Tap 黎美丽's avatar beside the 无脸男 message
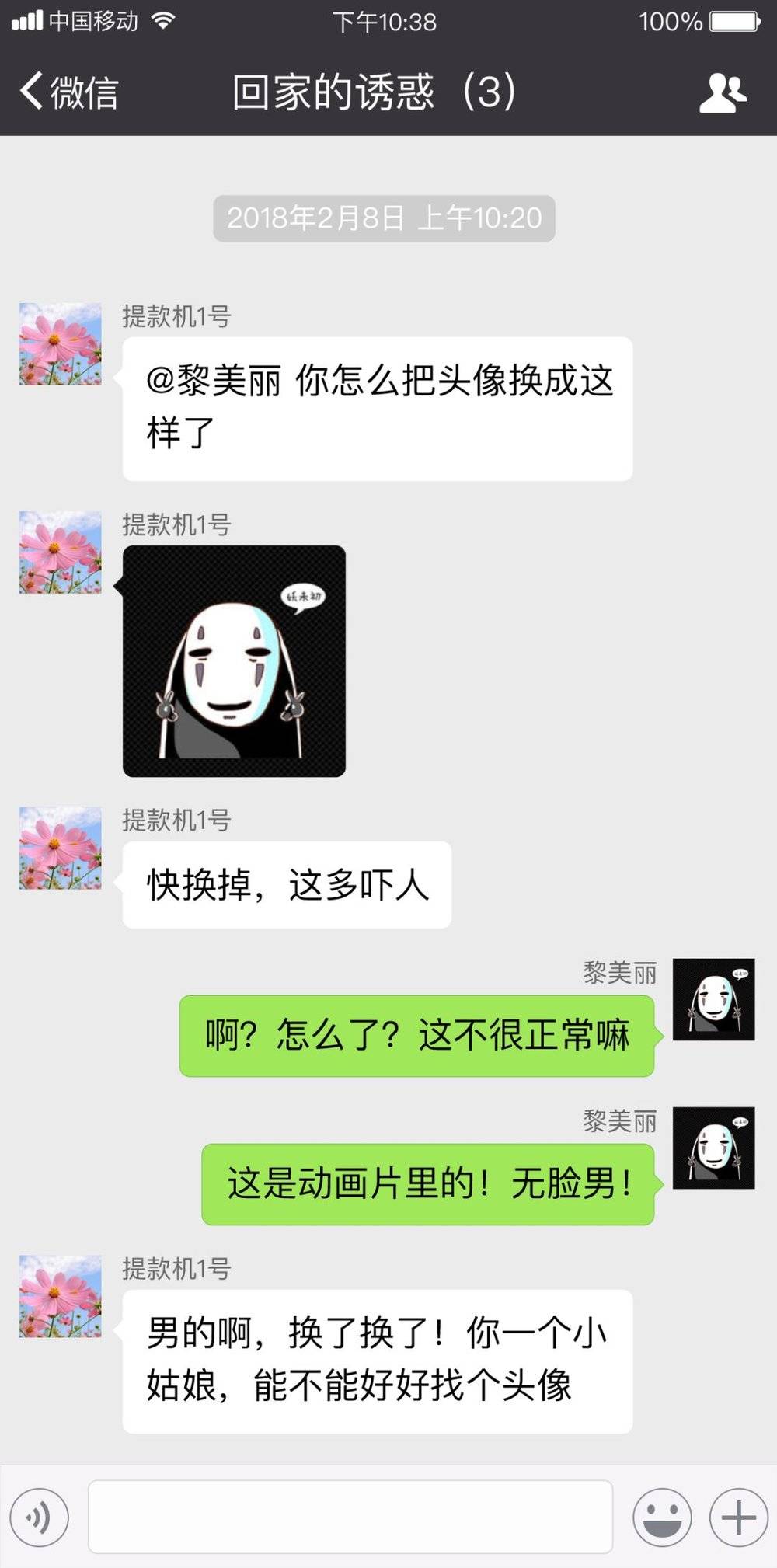 point(713,1148)
